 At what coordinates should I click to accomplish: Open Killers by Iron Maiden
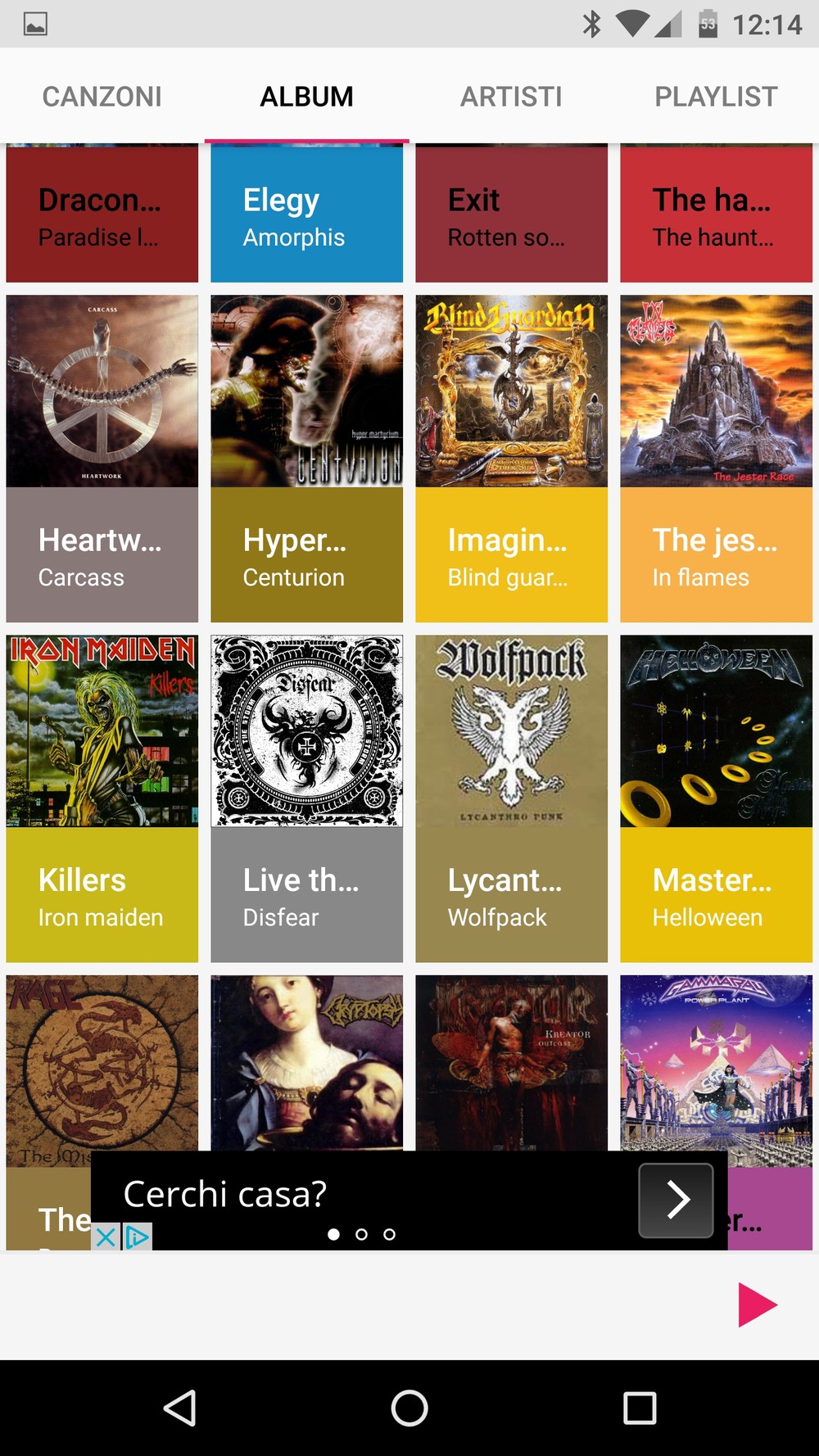tap(102, 798)
